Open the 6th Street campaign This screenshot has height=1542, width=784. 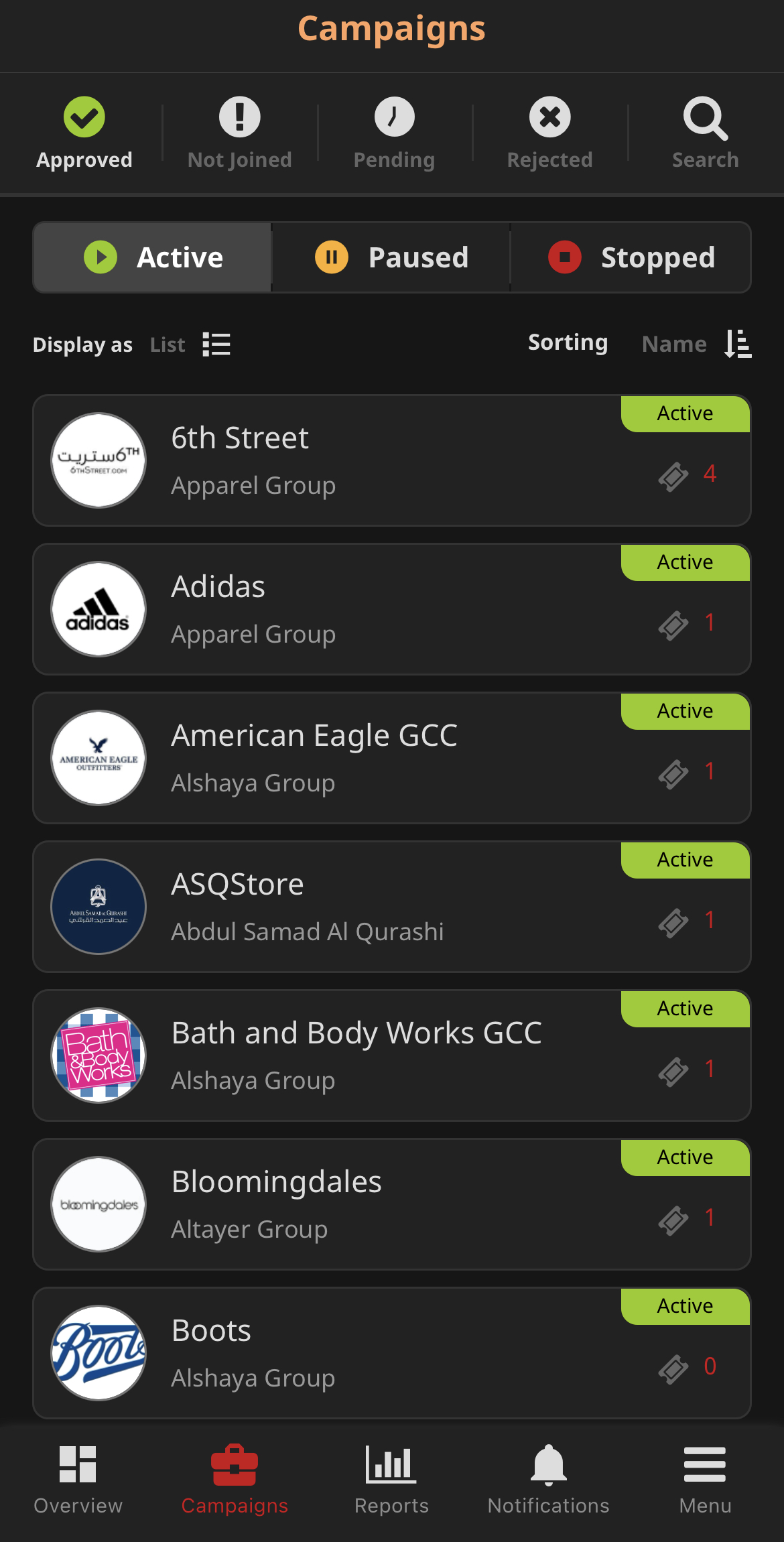pos(392,460)
